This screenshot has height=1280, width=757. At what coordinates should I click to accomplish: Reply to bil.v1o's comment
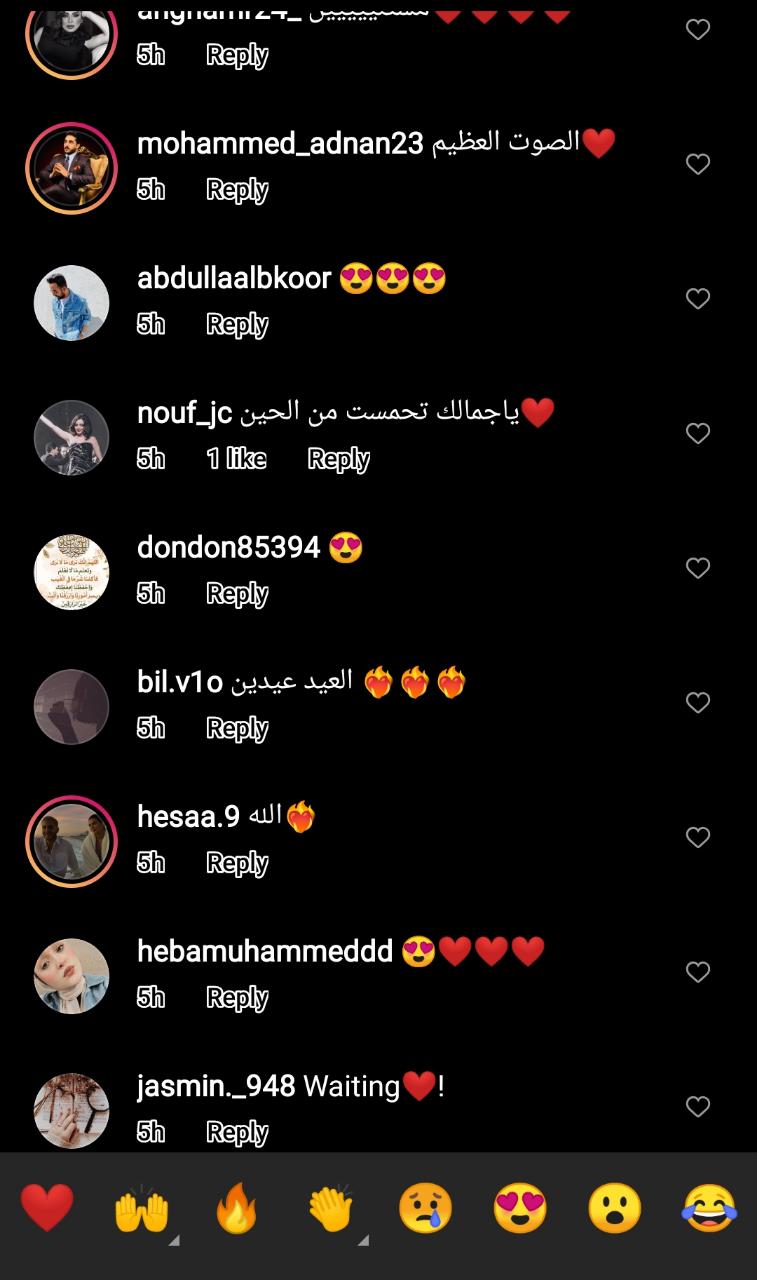click(237, 729)
